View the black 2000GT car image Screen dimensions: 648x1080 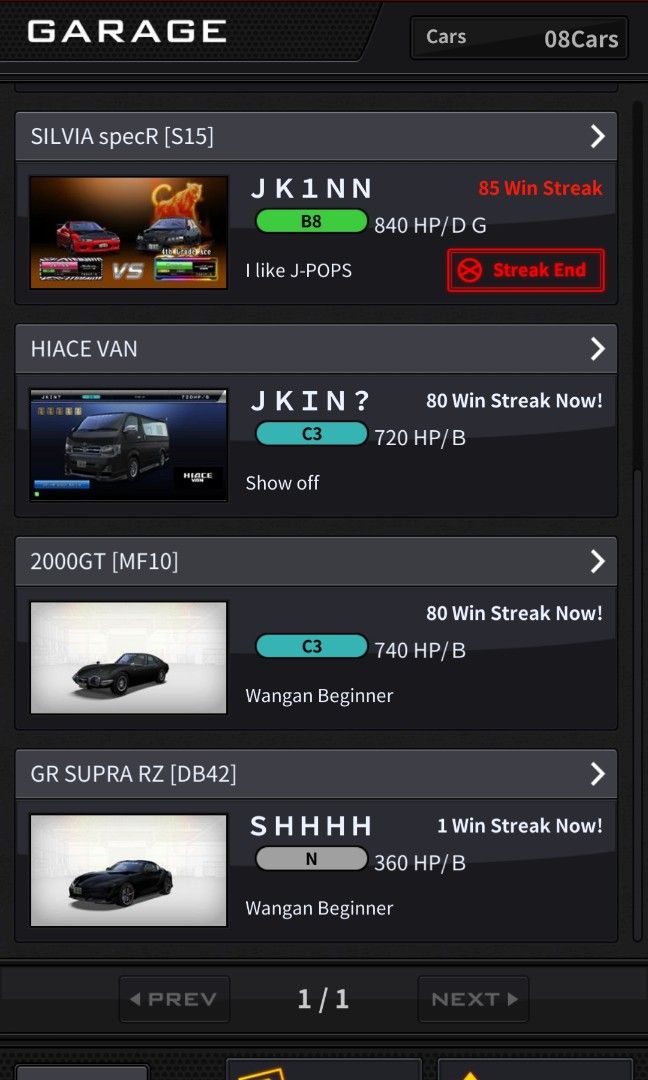[129, 657]
